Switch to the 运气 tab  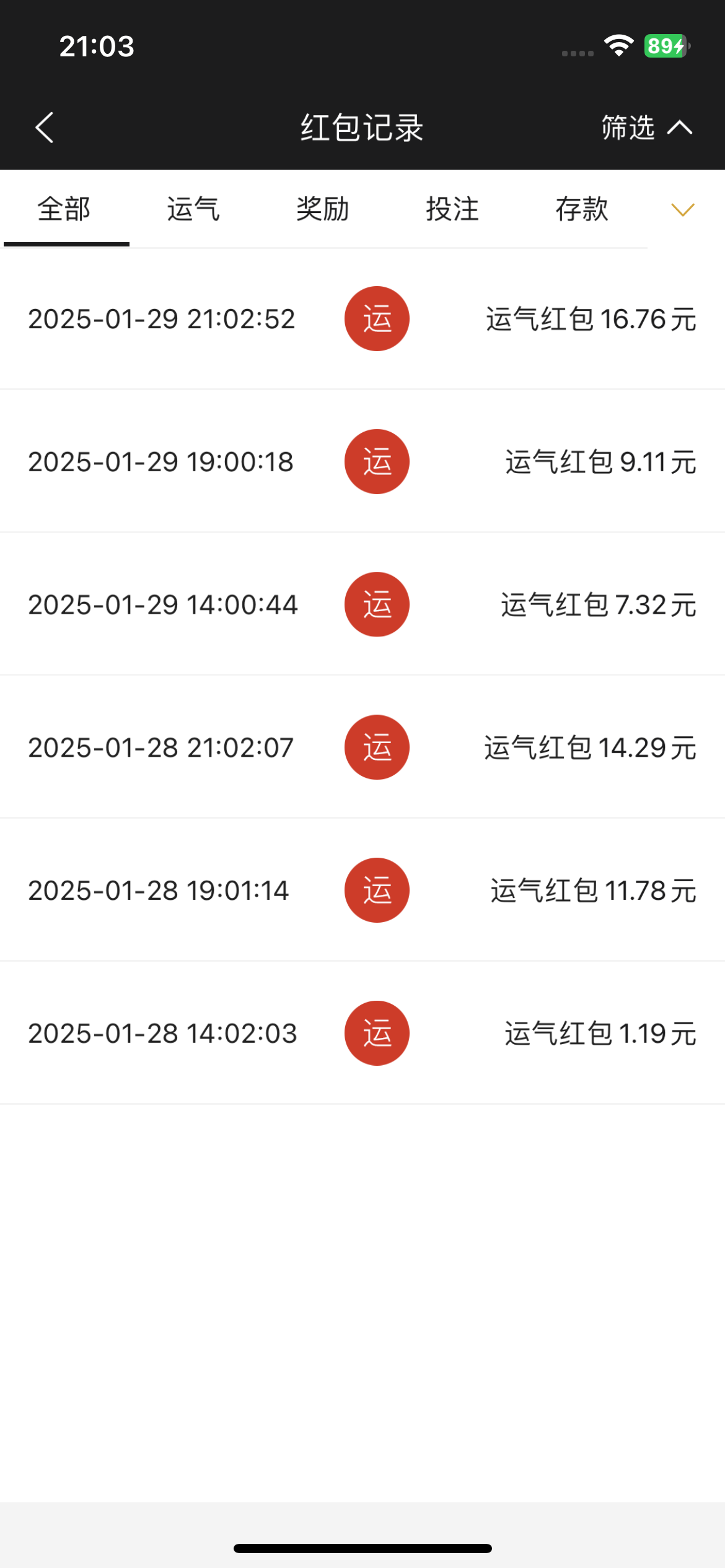[193, 209]
